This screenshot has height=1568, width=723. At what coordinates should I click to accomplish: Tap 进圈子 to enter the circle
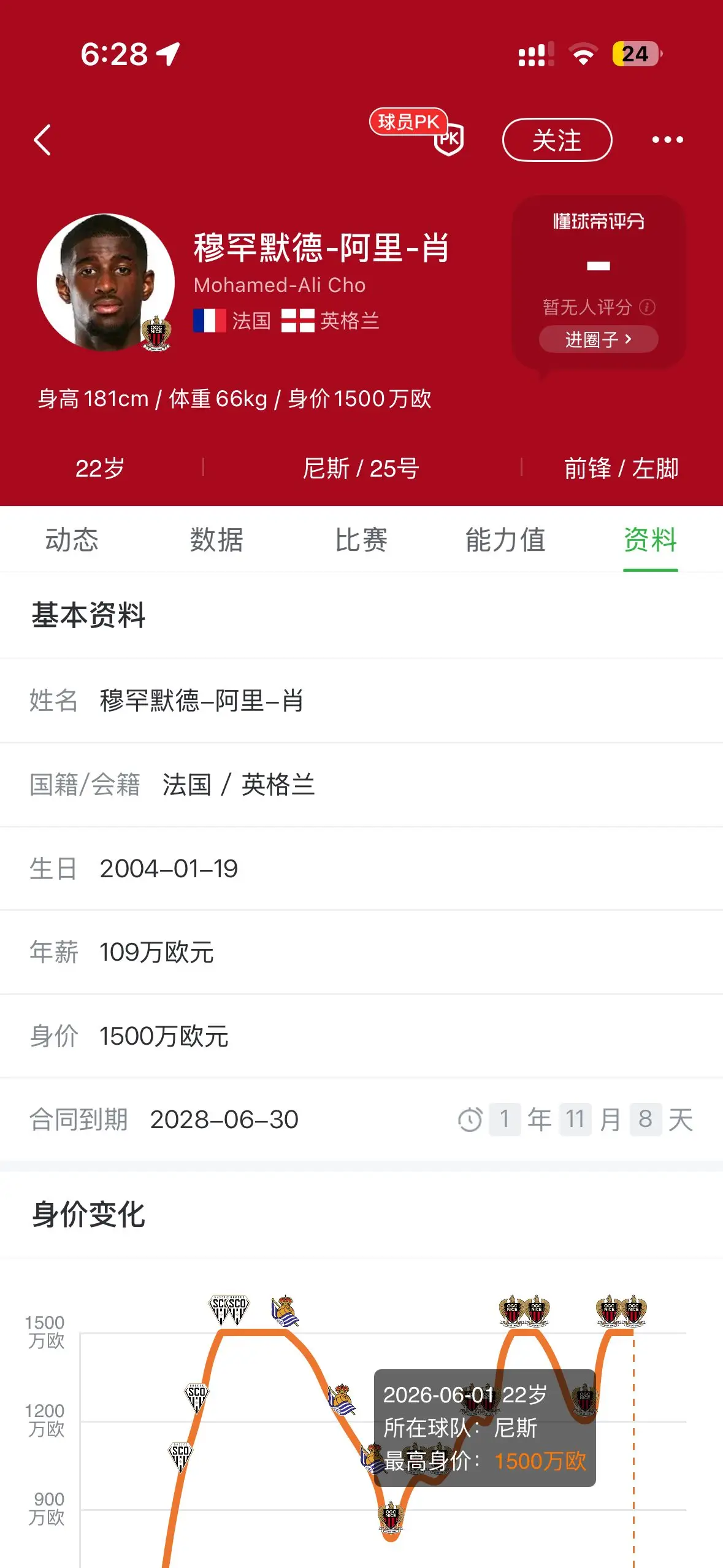coord(599,339)
